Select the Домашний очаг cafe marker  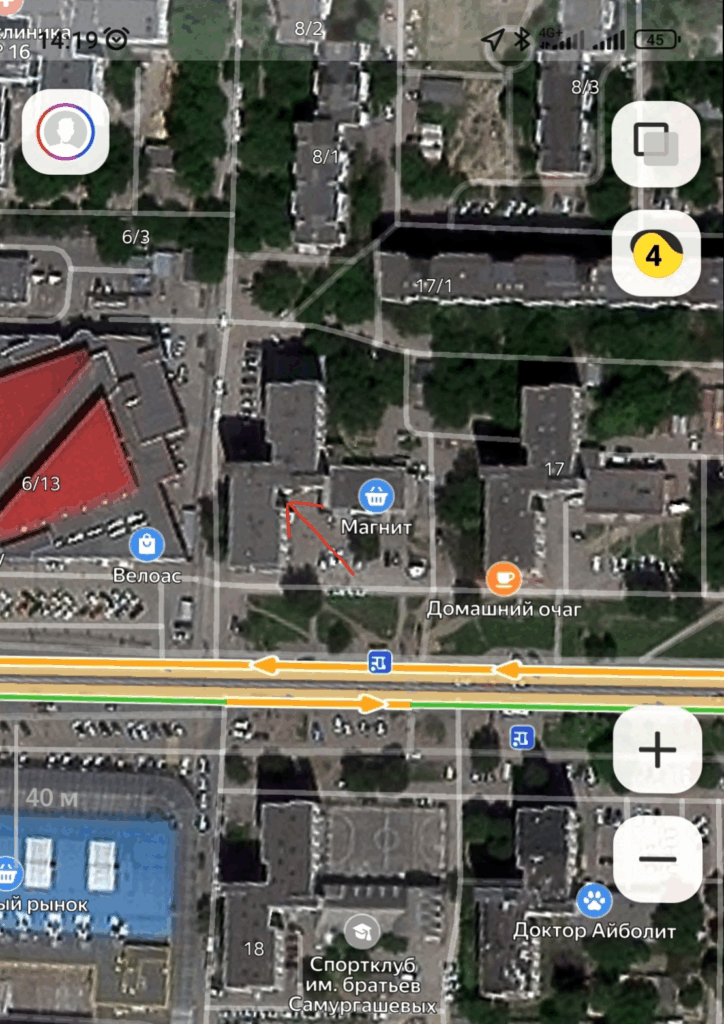pyautogui.click(x=503, y=578)
